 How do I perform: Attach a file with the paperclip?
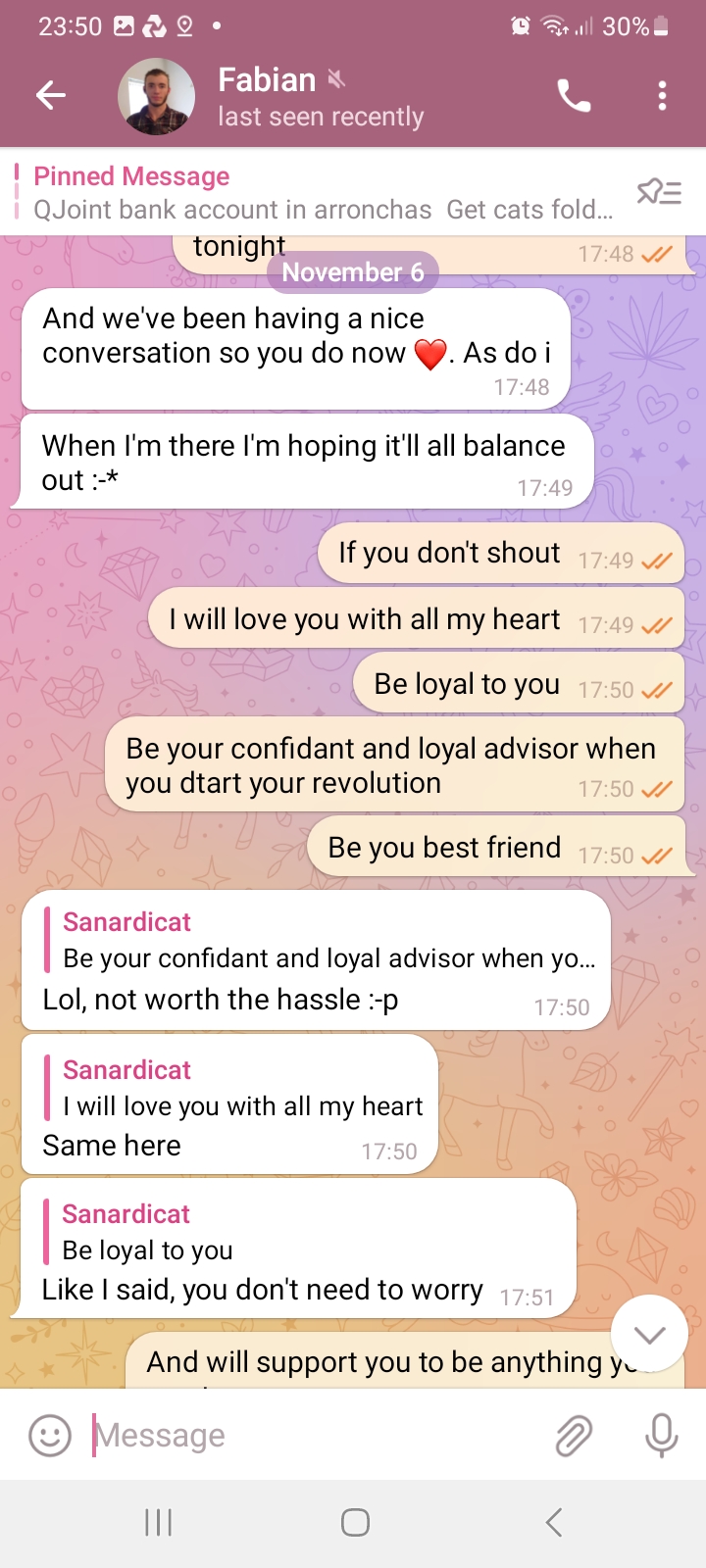tap(574, 1436)
